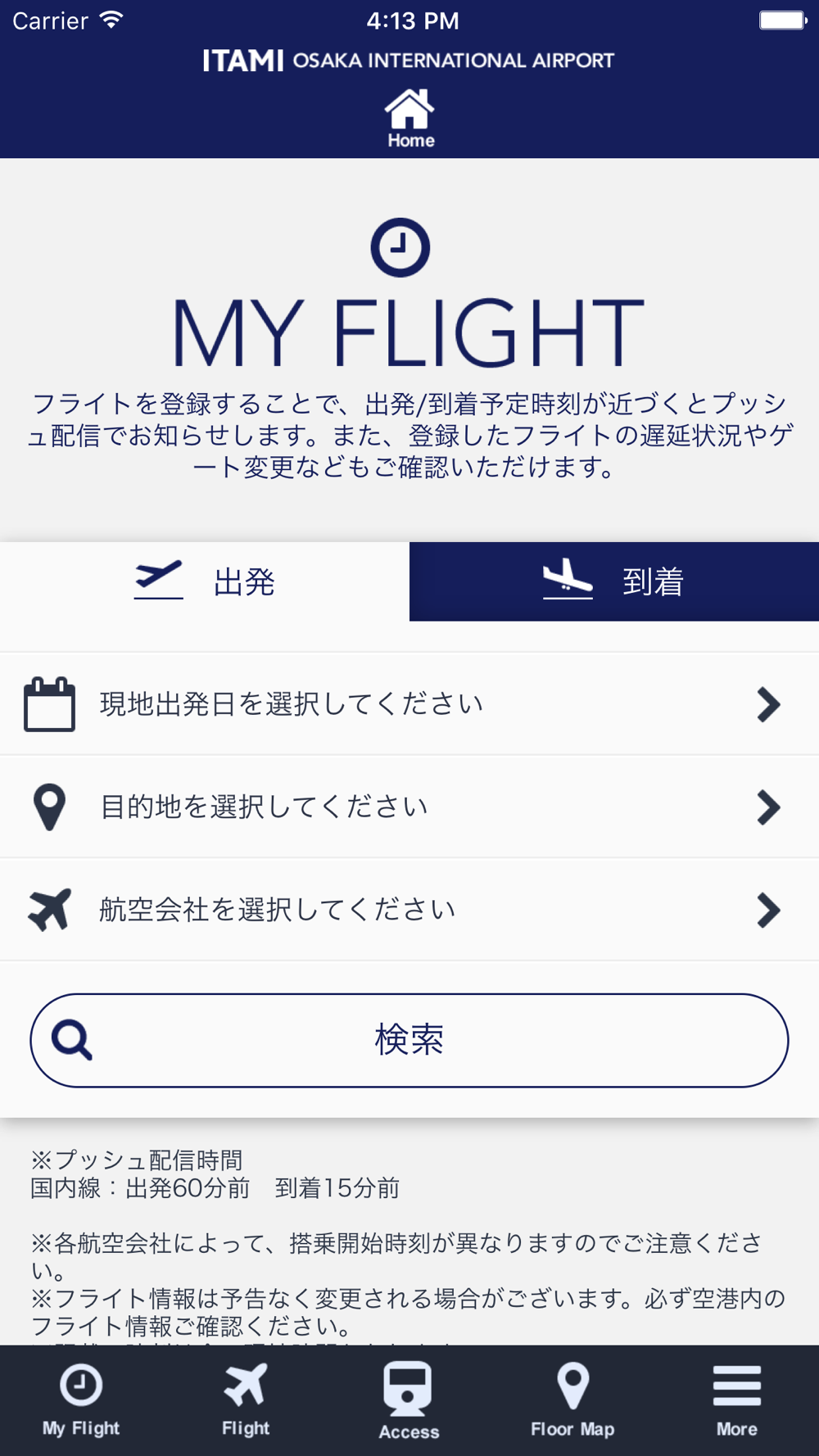Image resolution: width=819 pixels, height=1456 pixels.
Task: Open the 現地出発日 date picker row
Action: click(x=409, y=704)
